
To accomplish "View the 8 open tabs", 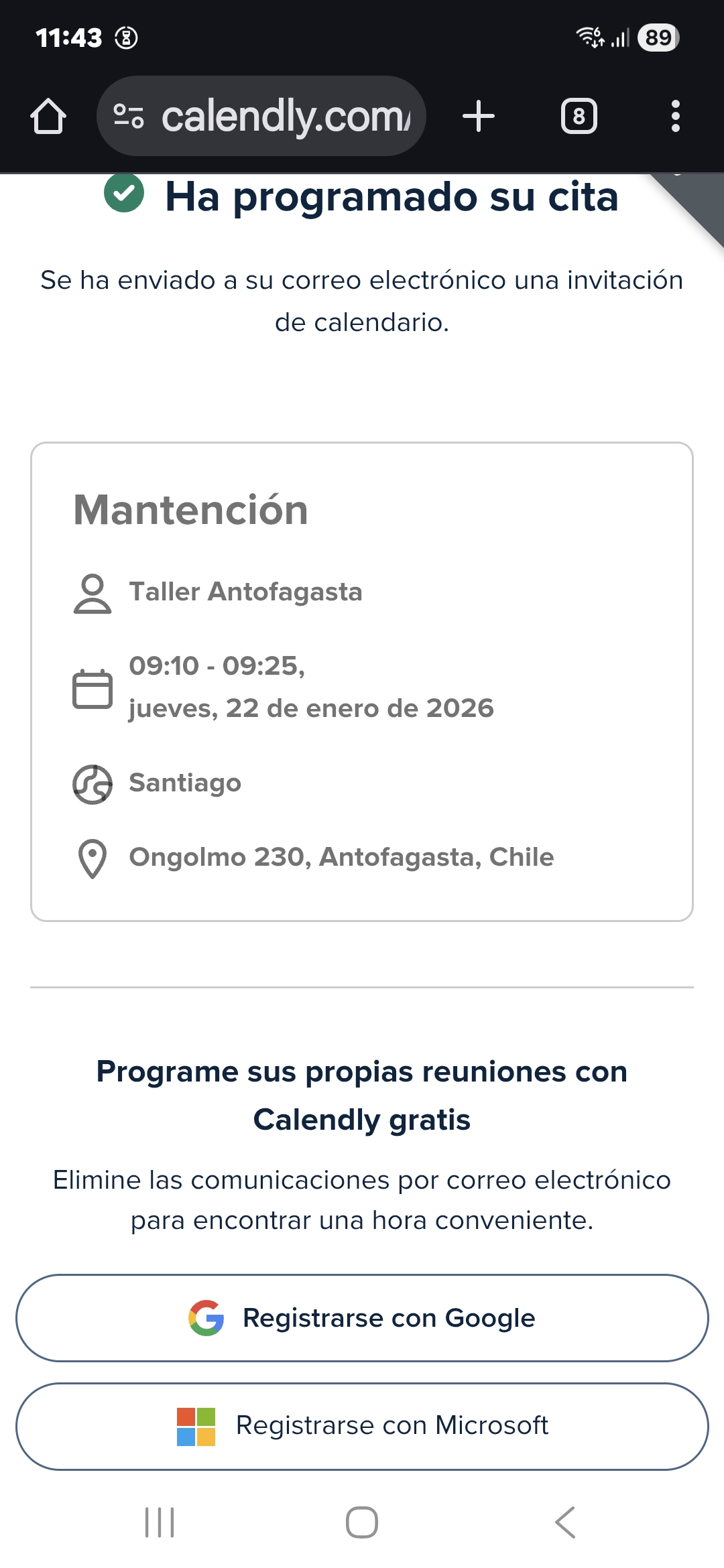I will (579, 117).
